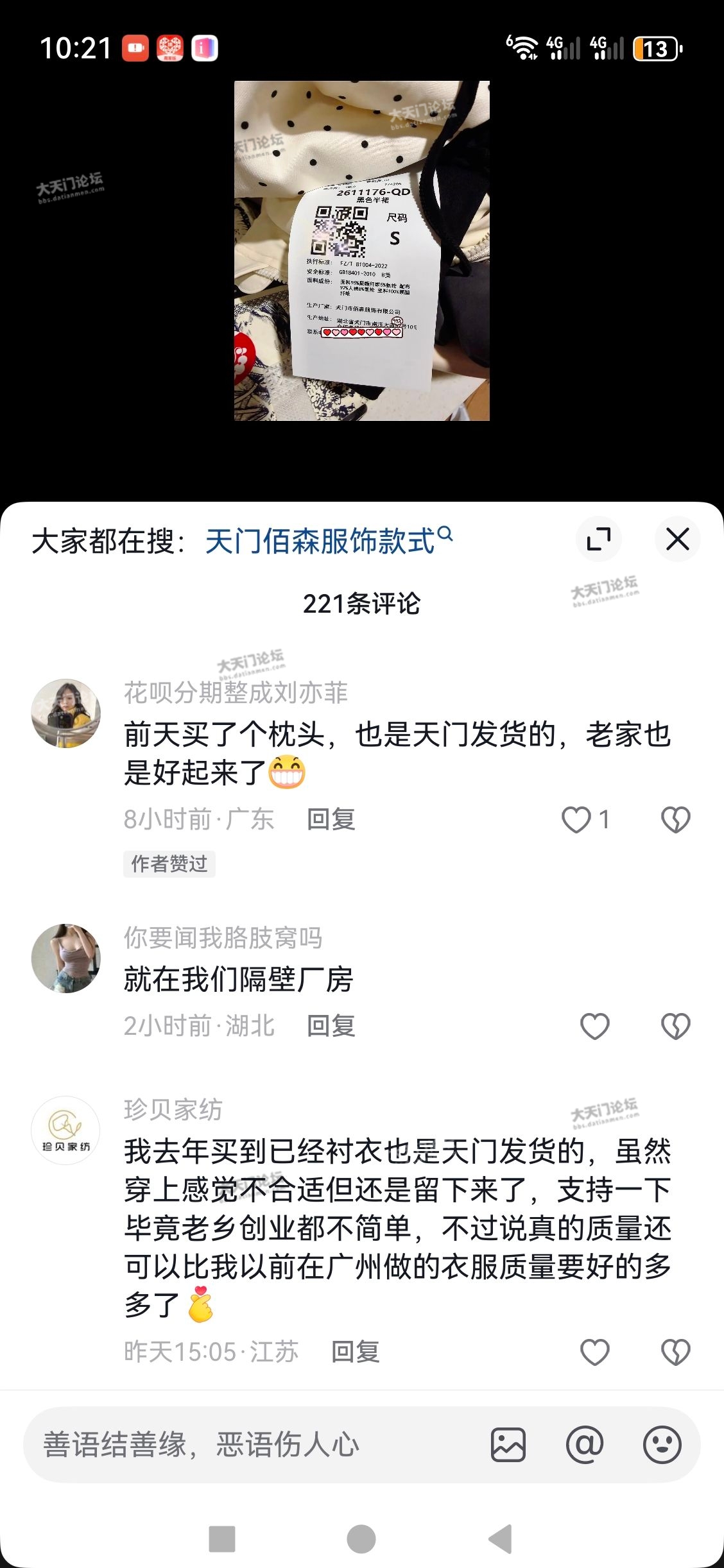Like 珍贝家纺's comment
This screenshot has width=724, height=1568.
(594, 1352)
